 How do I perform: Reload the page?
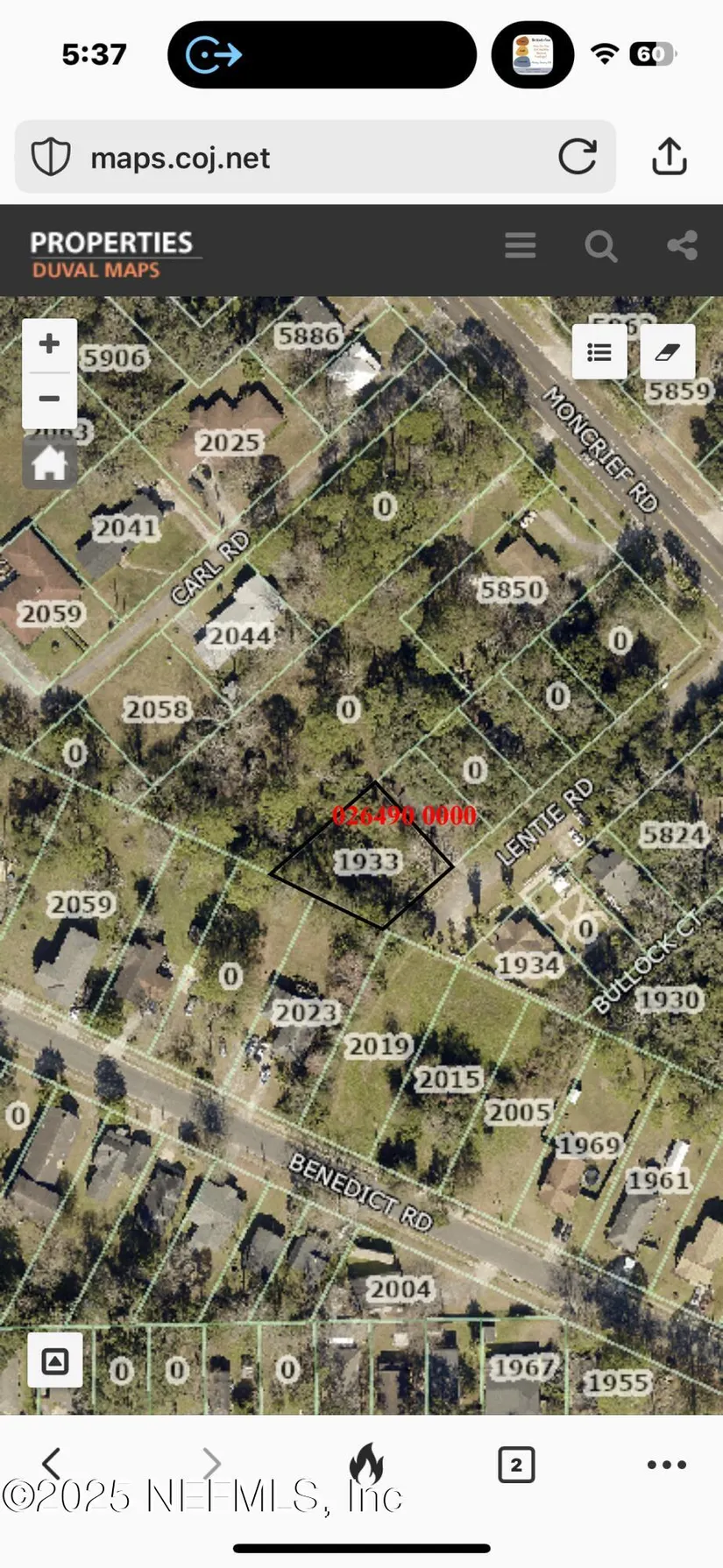coord(578,157)
